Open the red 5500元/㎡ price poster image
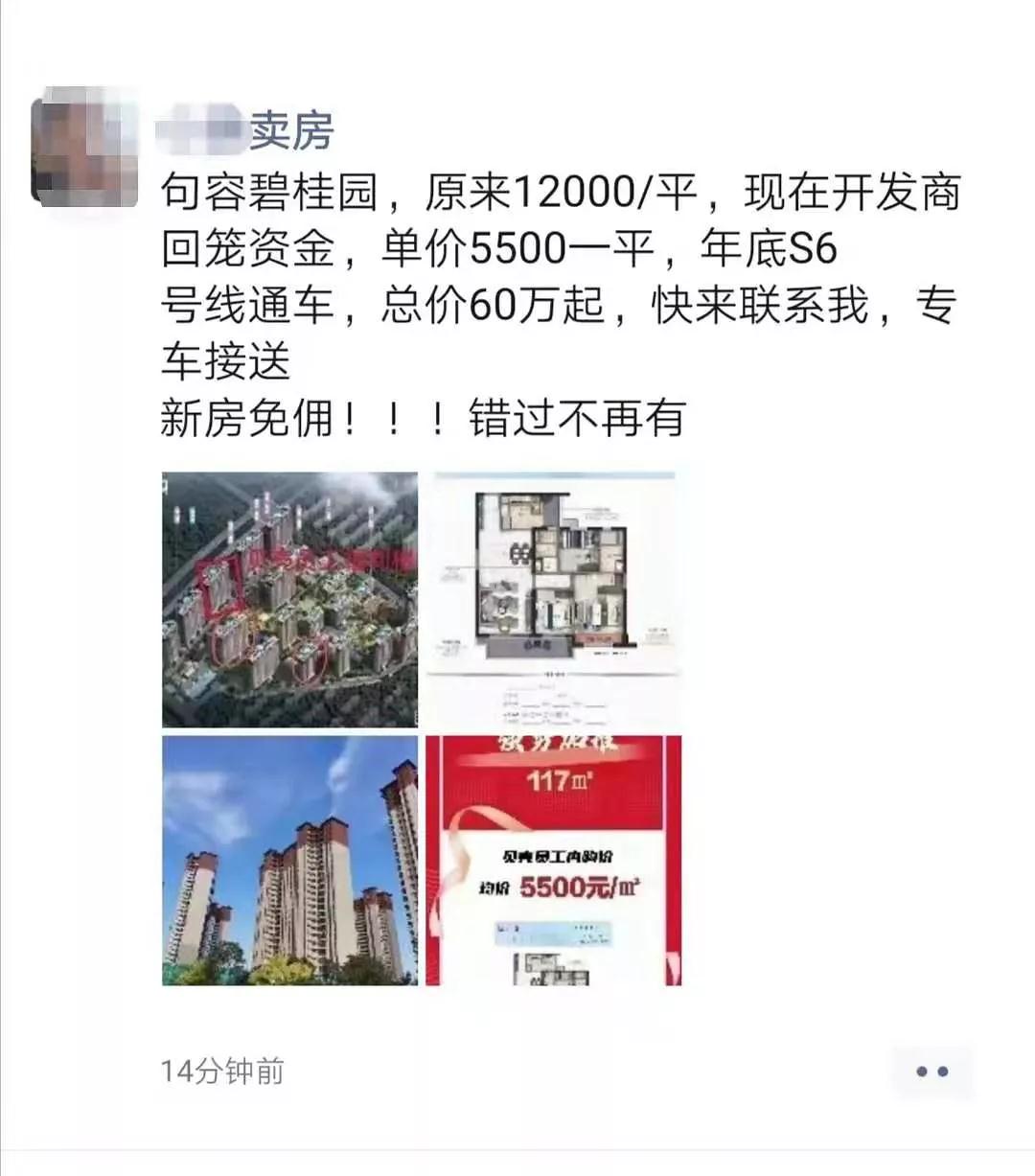 (553, 860)
